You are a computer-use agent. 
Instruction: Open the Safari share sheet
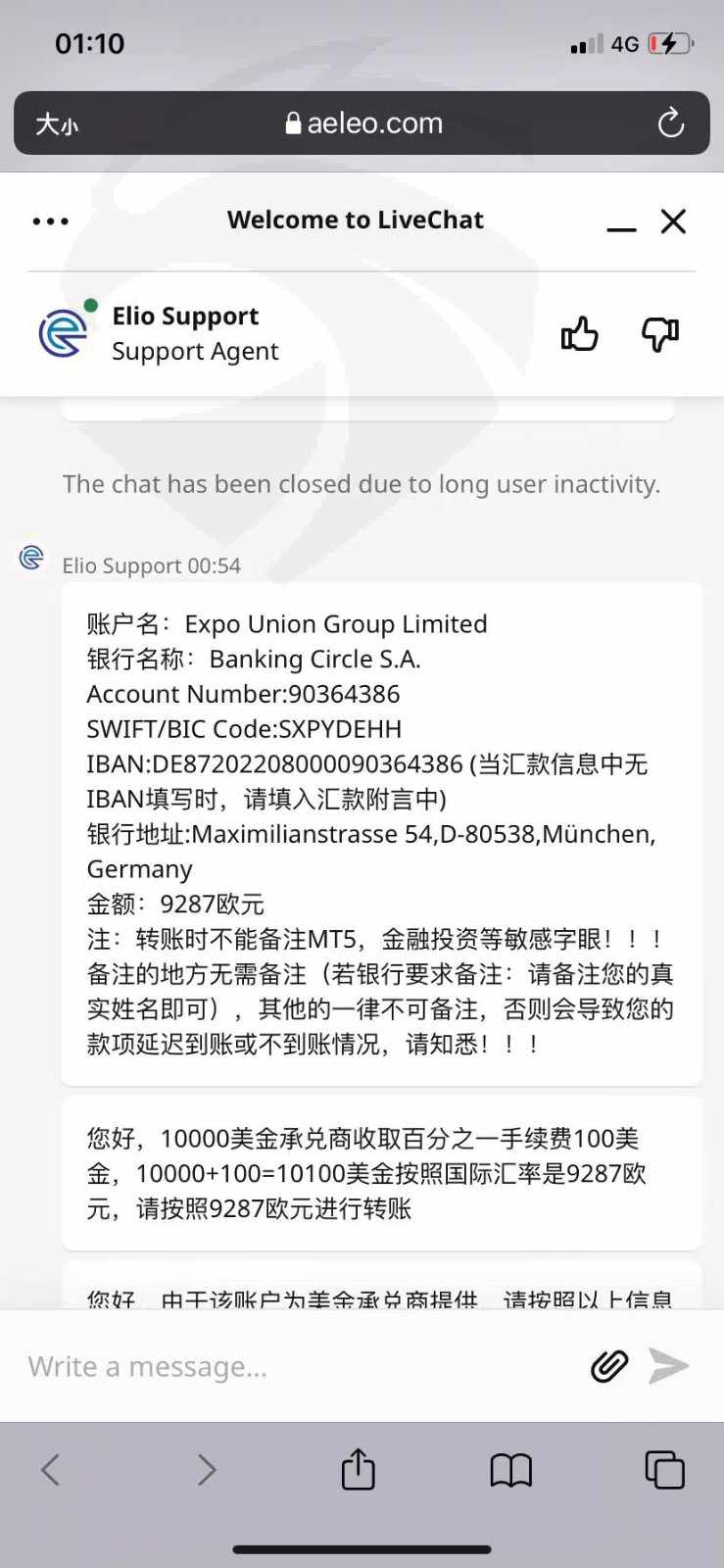[x=359, y=1468]
